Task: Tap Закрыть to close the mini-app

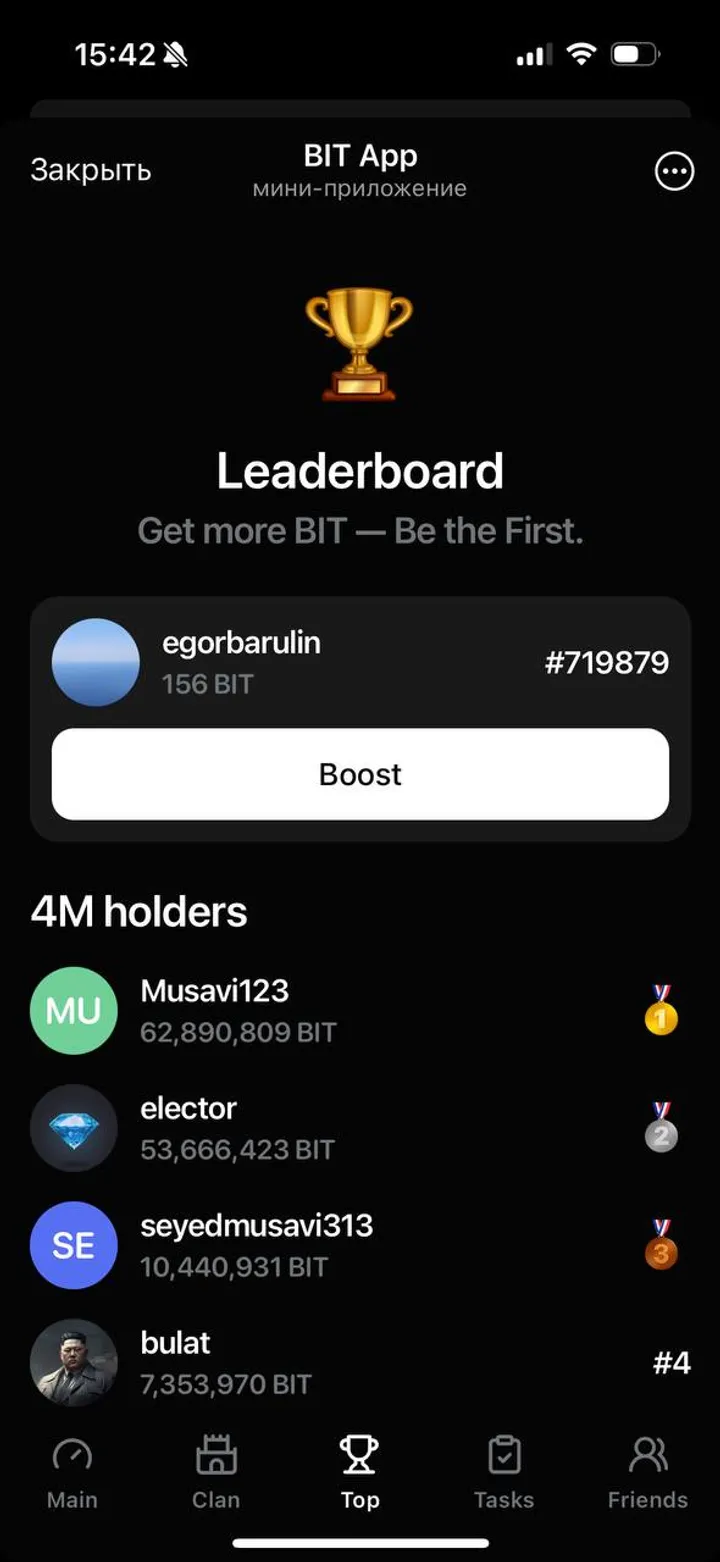Action: pyautogui.click(x=91, y=170)
